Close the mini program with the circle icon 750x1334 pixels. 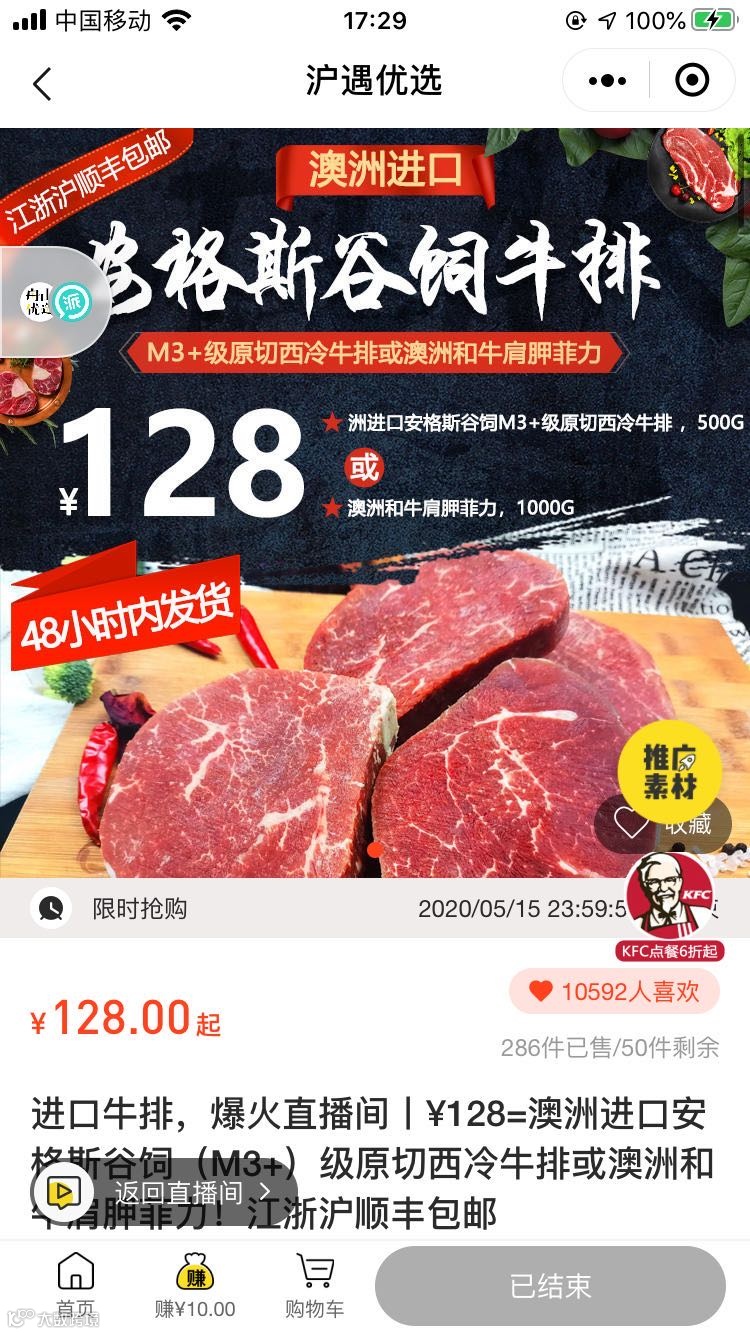(692, 81)
